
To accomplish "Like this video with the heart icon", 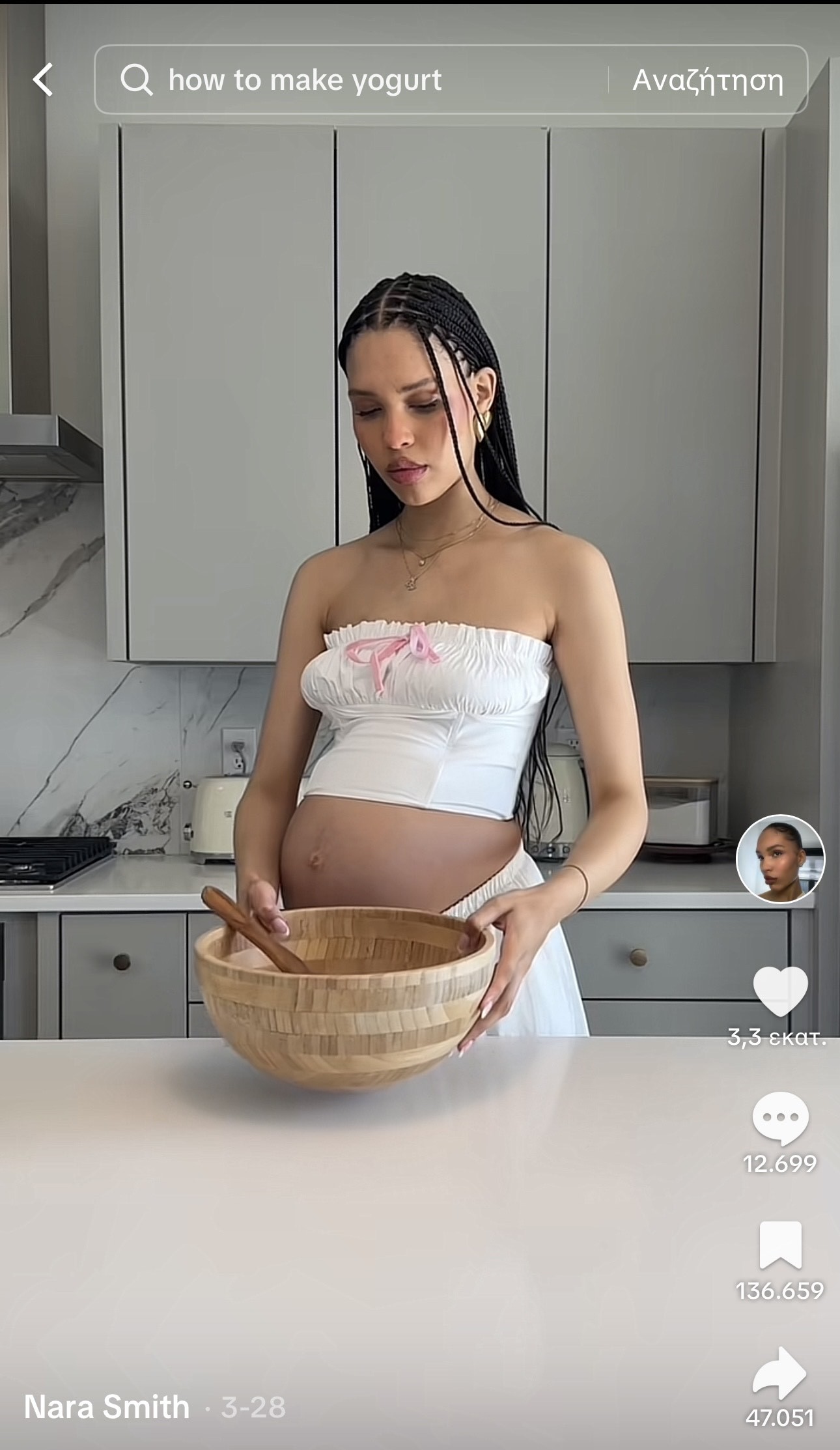I will click(x=779, y=991).
